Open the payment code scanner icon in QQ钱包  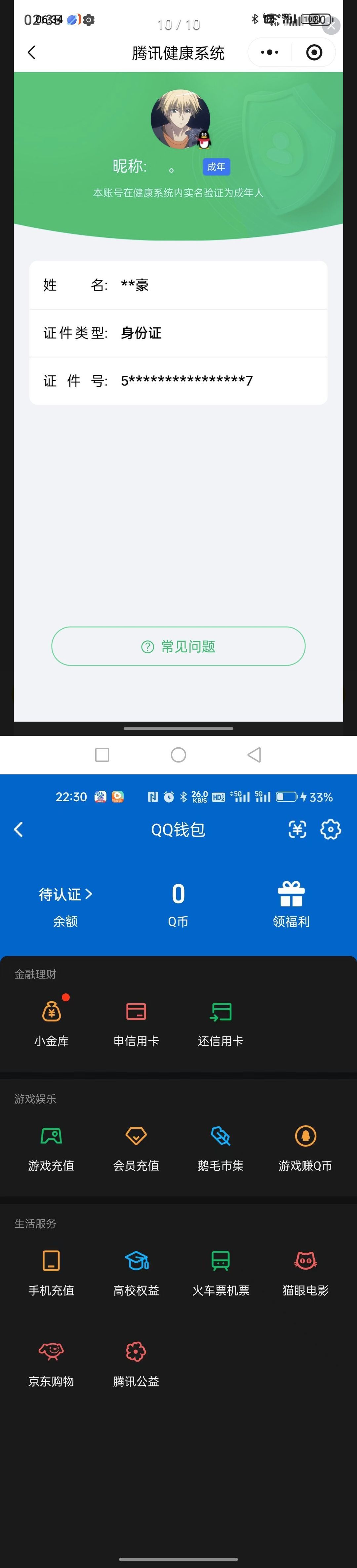click(297, 829)
